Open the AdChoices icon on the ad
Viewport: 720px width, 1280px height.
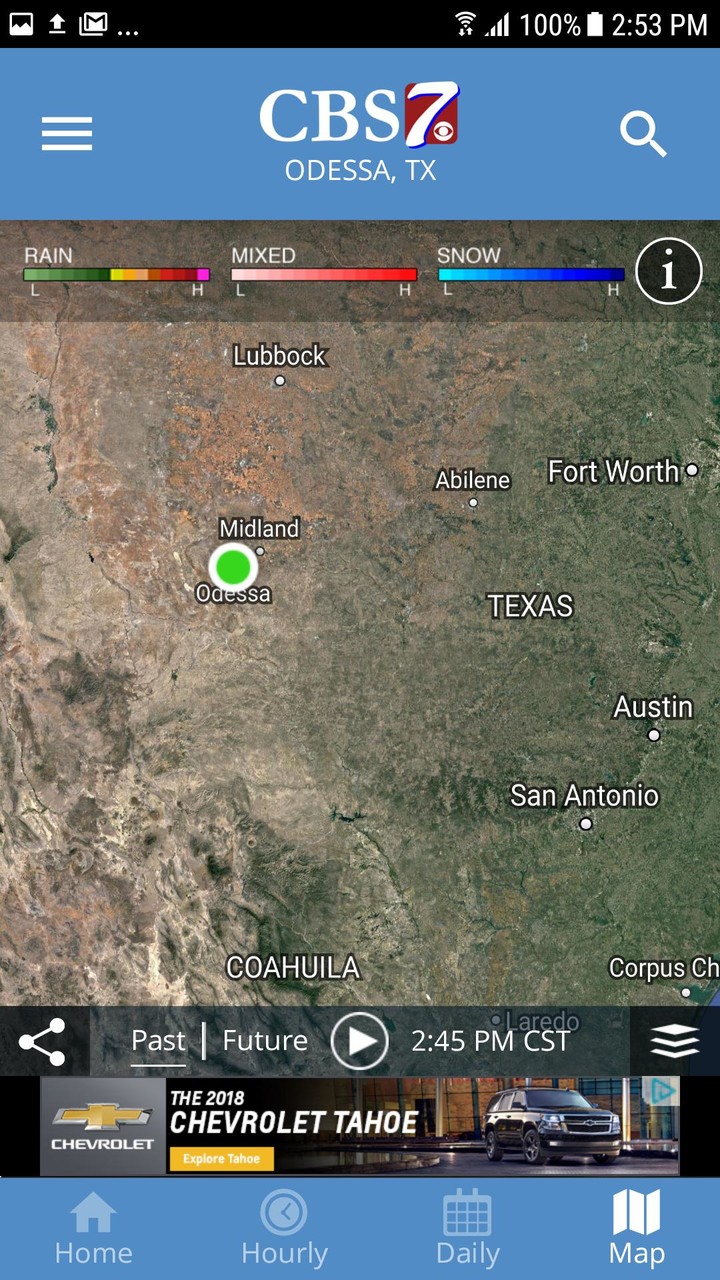pyautogui.click(x=665, y=1091)
